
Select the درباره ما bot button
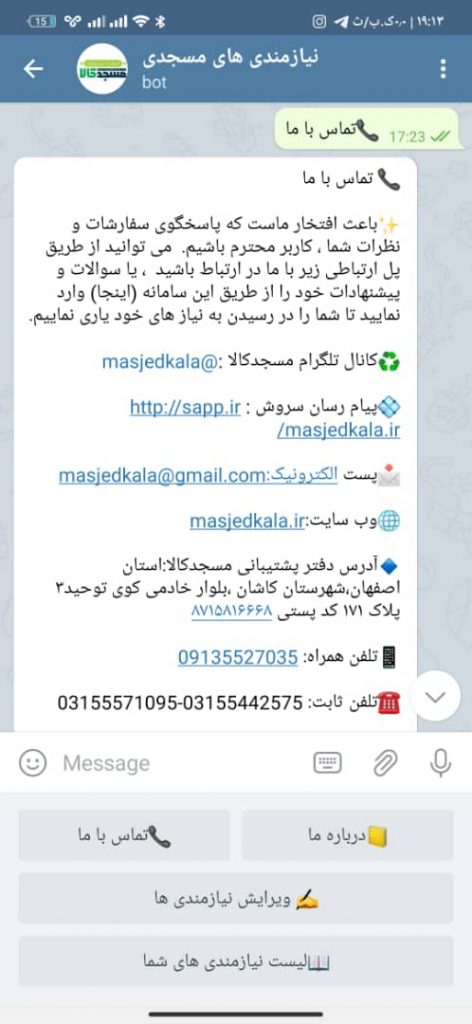pos(347,835)
